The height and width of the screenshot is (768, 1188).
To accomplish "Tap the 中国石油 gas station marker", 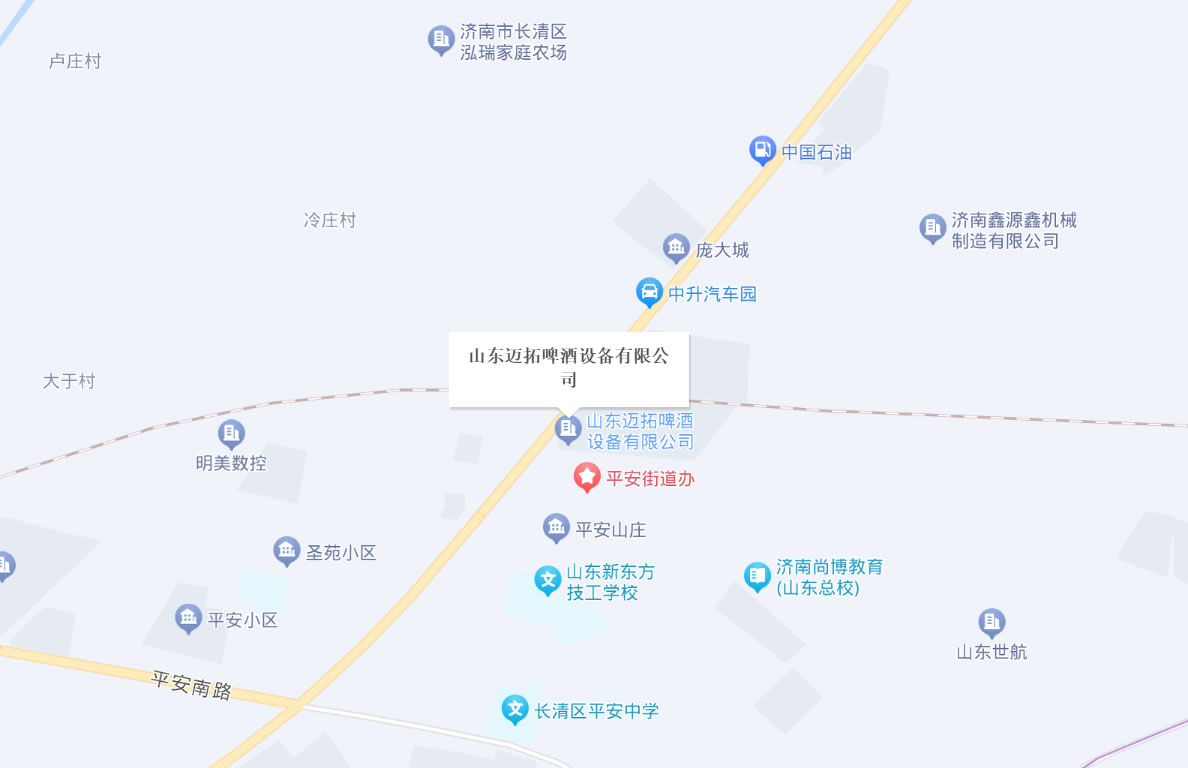I will pos(763,151).
